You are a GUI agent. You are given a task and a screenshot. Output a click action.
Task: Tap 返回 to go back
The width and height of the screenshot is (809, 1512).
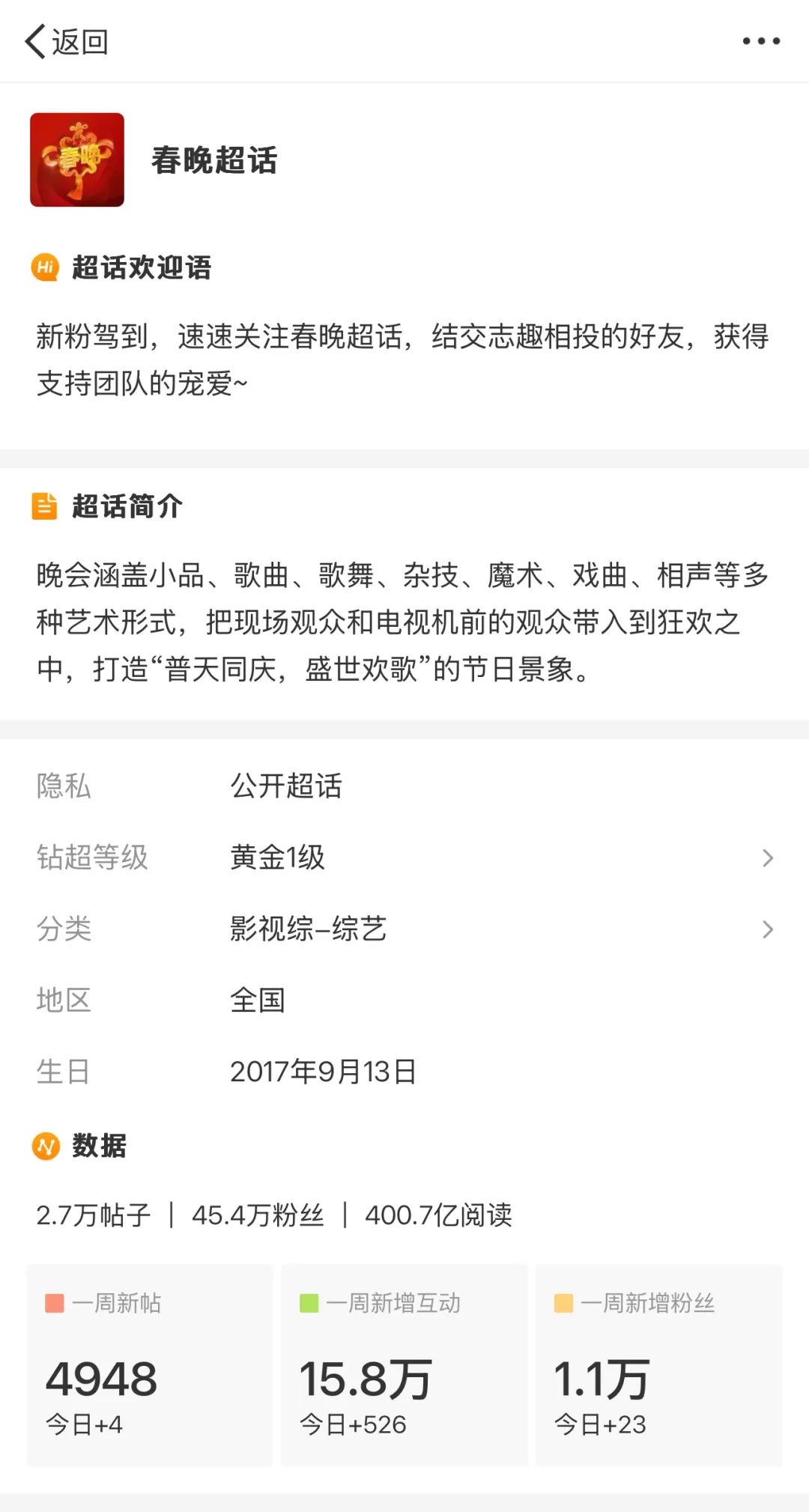coord(66,41)
